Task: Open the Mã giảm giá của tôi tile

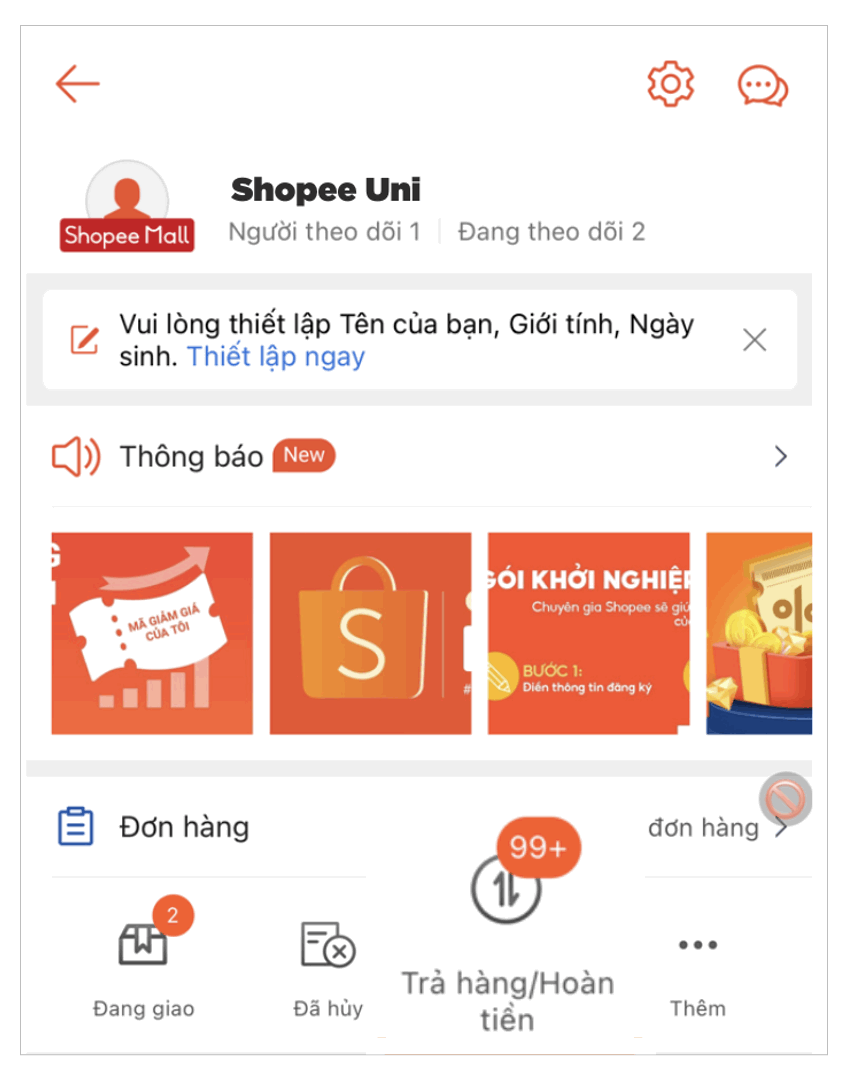Action: click(x=152, y=633)
